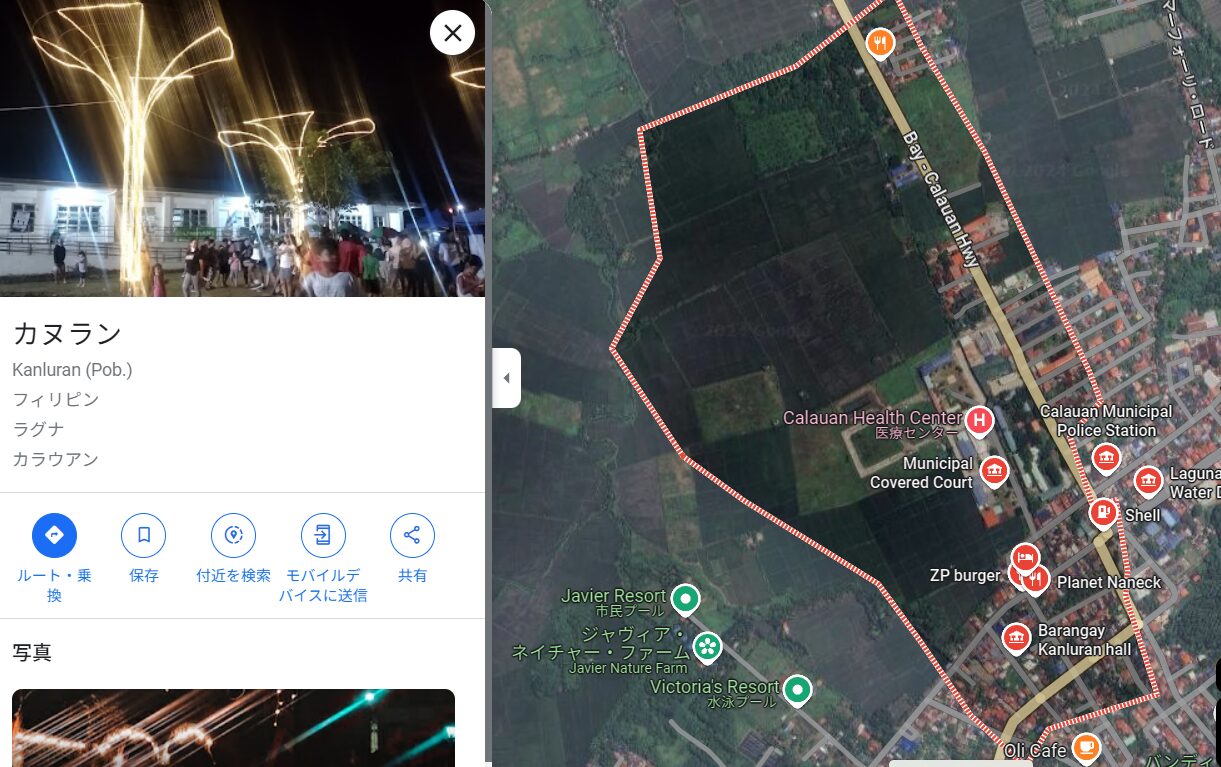Select Javier Resort map pin
Image resolution: width=1221 pixels, height=767 pixels.
685,599
